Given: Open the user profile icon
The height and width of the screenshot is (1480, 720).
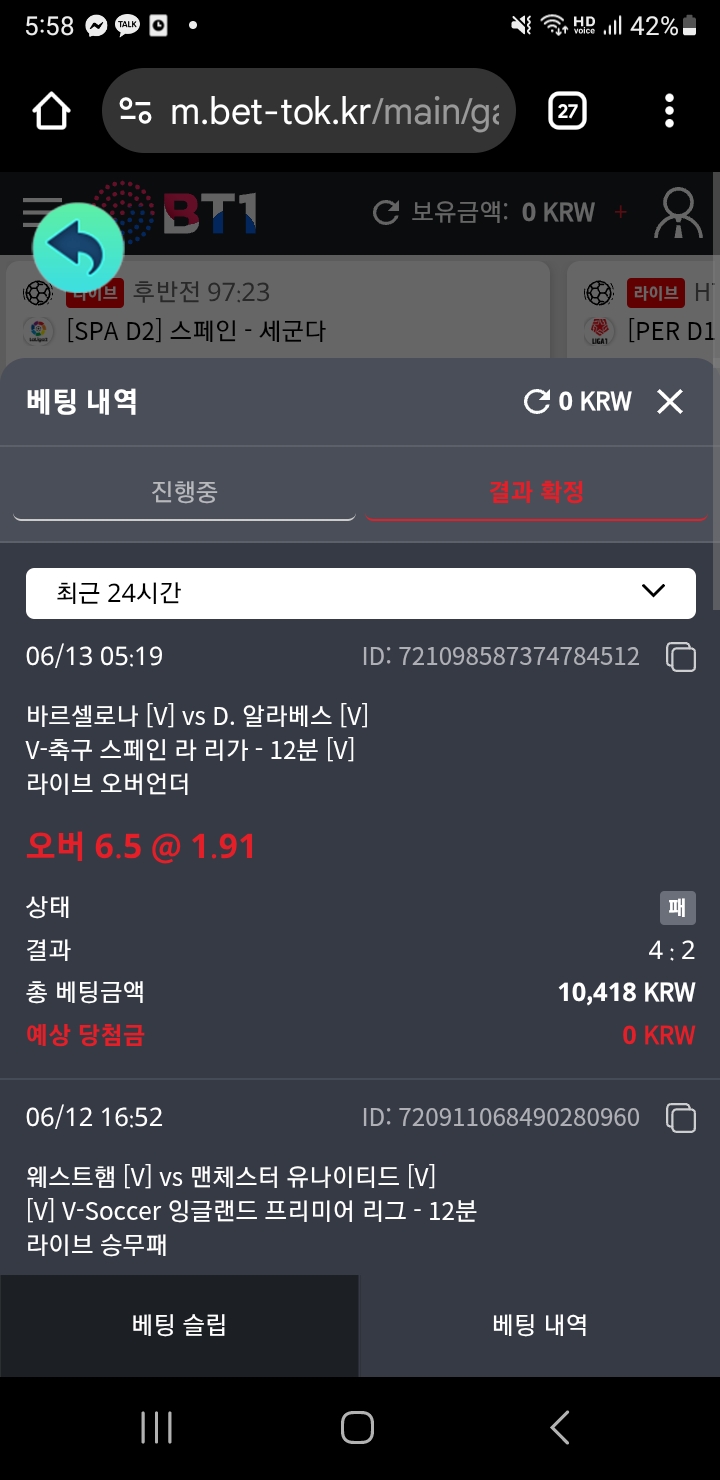Looking at the screenshot, I should 677,212.
